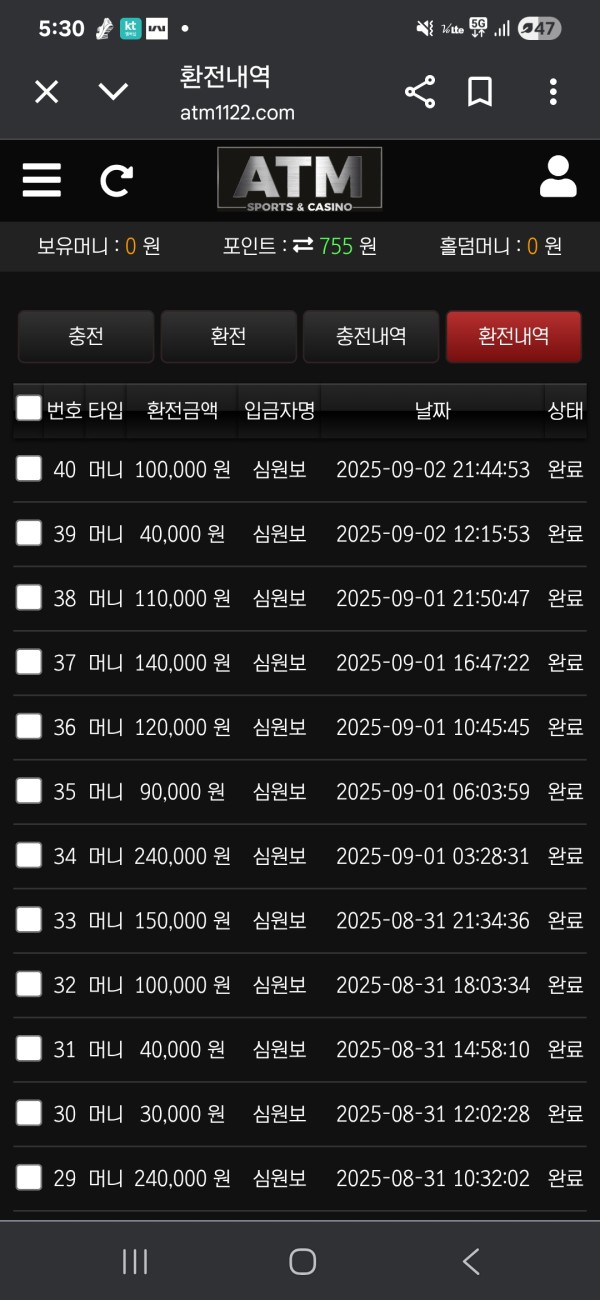
Task: Check the box for record number 37
Action: point(29,662)
